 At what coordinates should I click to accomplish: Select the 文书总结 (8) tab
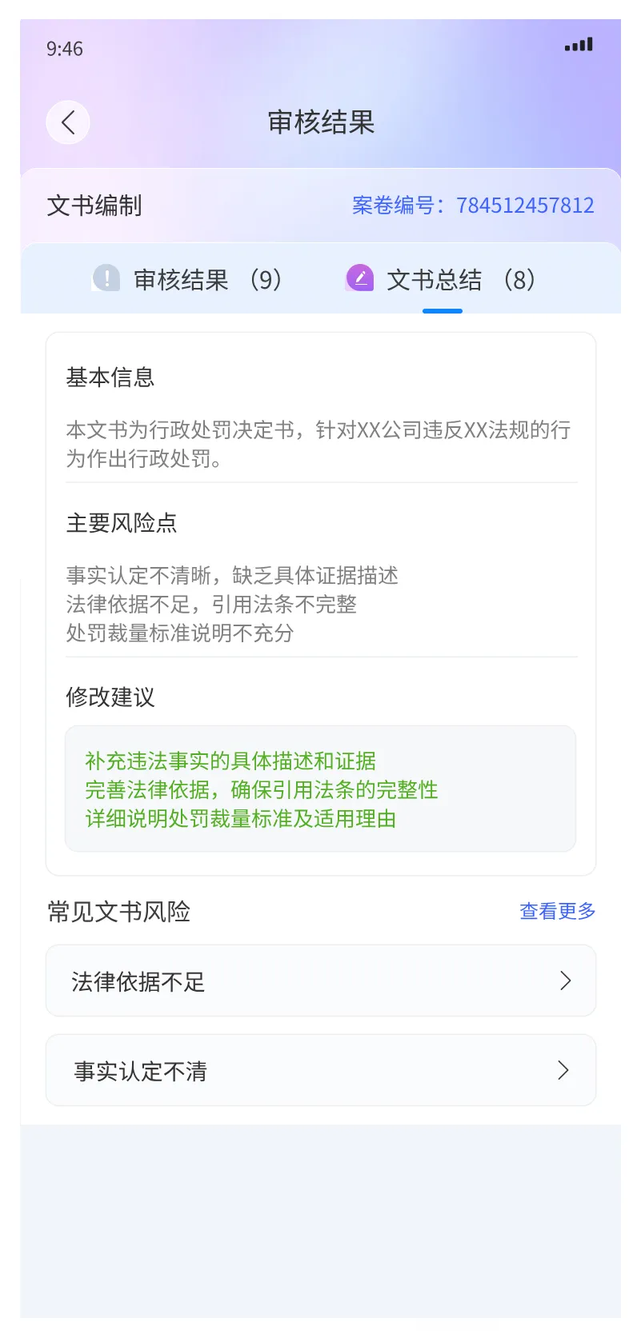click(x=442, y=279)
